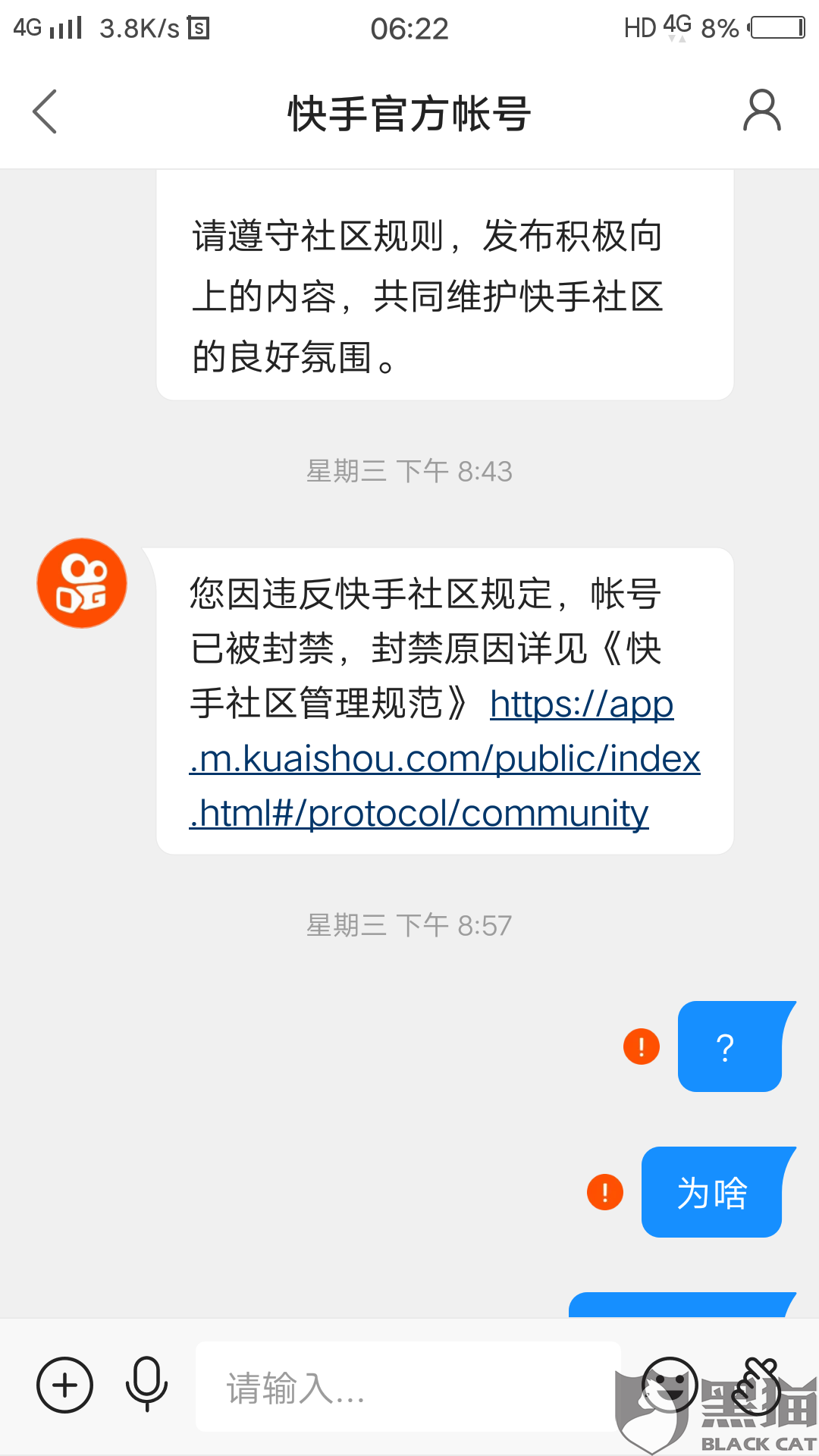Retry sending the failed "?" message
The image size is (819, 1456).
(x=642, y=1046)
